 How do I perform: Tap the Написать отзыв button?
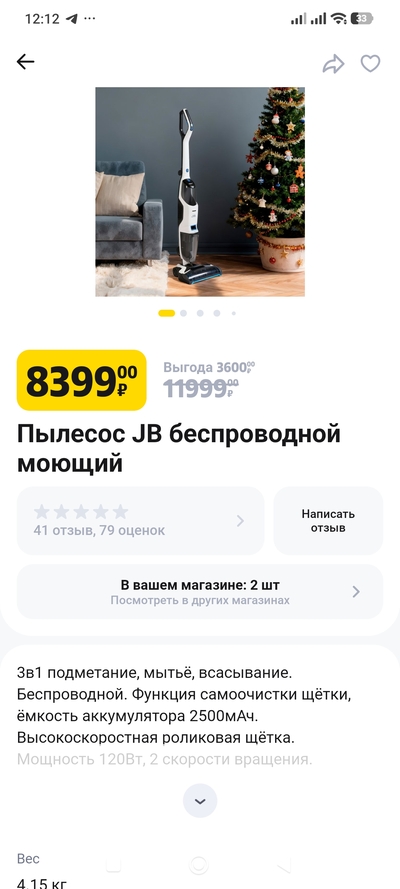(328, 520)
